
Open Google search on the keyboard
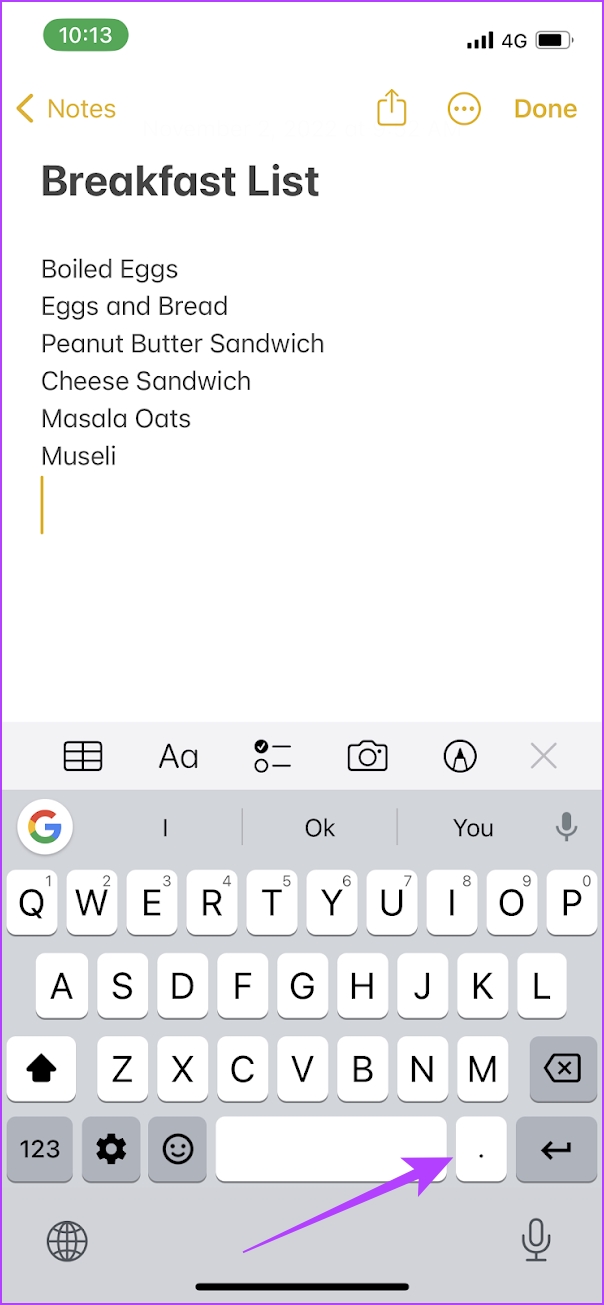(x=45, y=827)
